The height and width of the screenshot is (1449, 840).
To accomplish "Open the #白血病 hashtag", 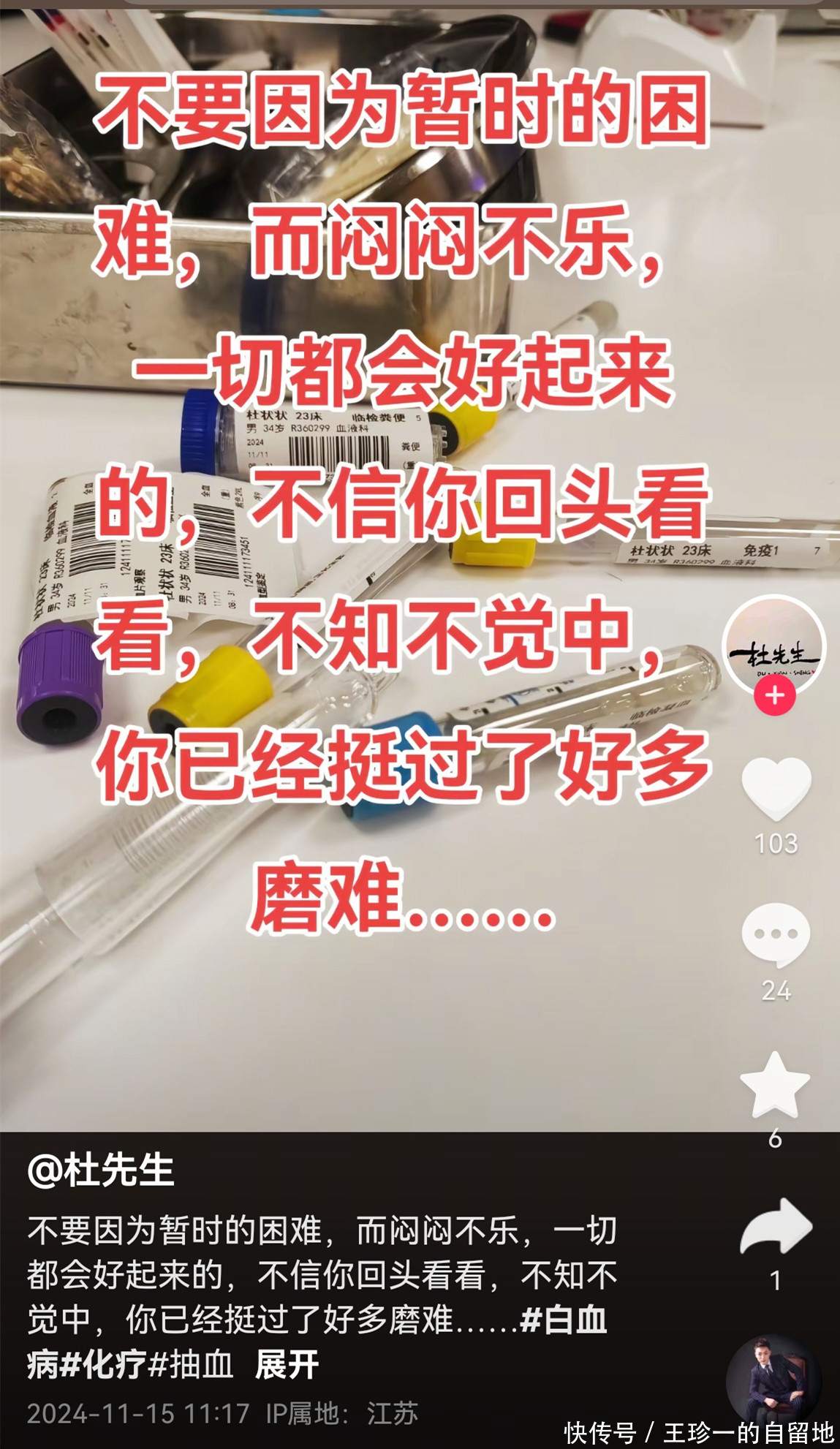I will click(563, 1320).
